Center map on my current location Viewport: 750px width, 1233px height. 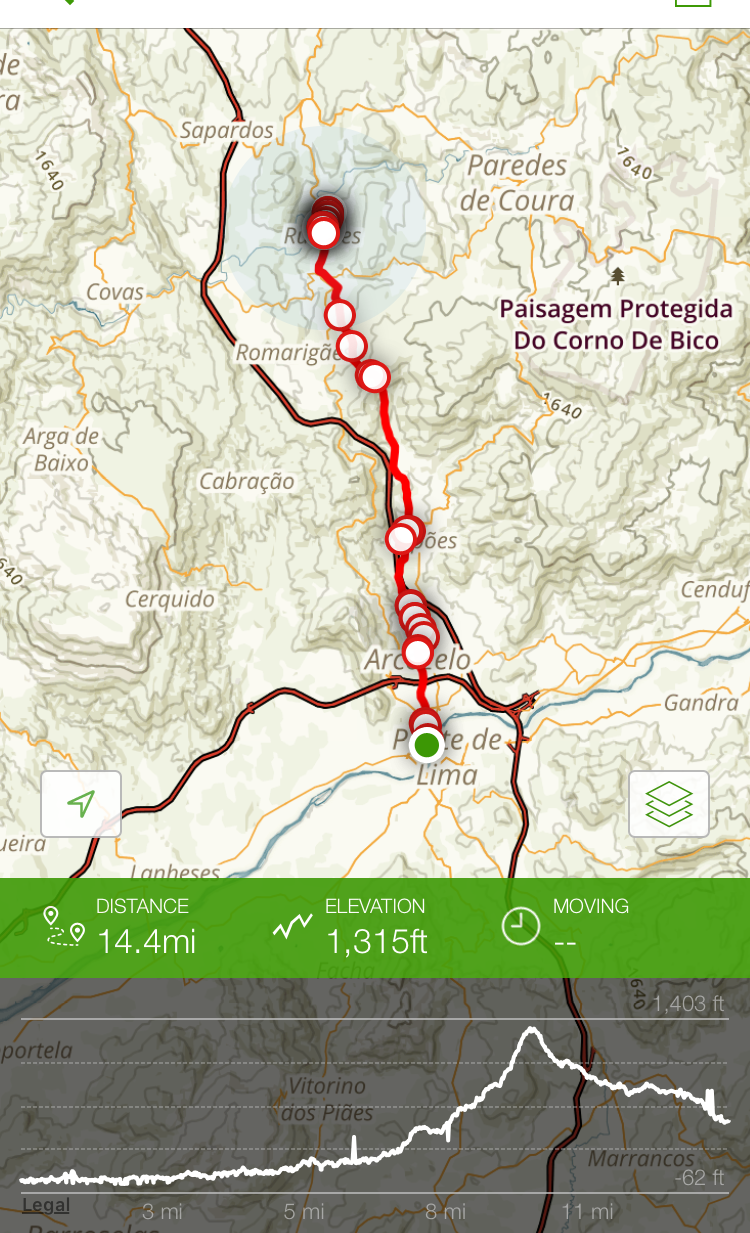pyautogui.click(x=81, y=804)
